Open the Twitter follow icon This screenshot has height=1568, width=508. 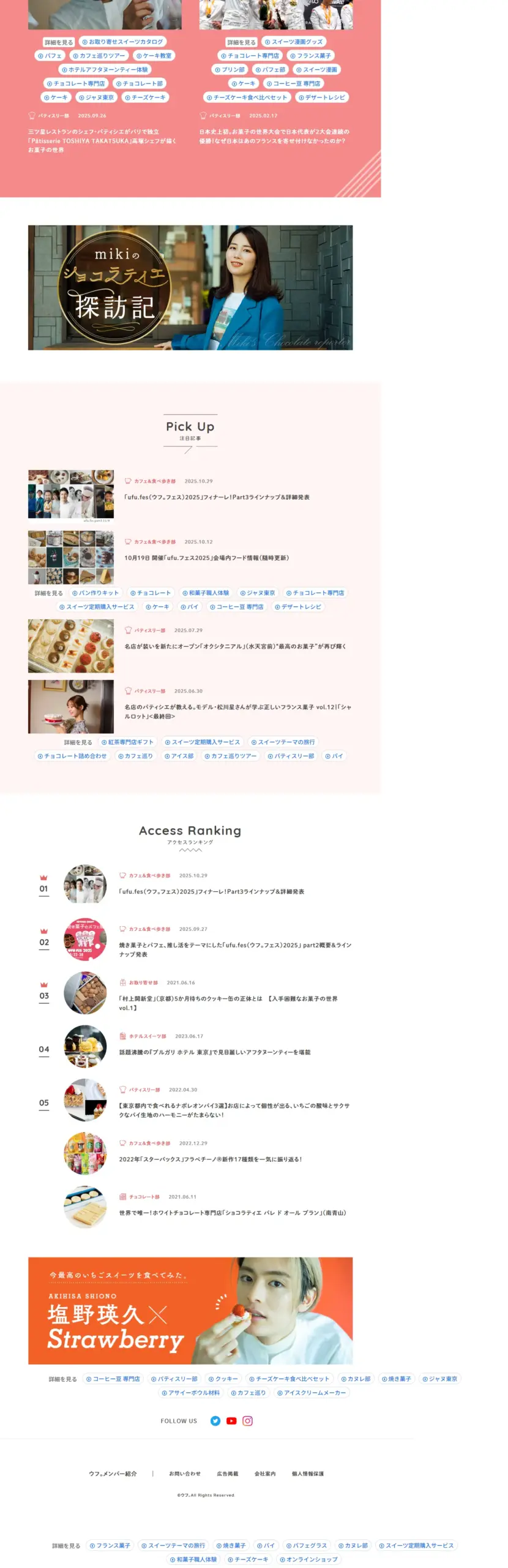click(x=215, y=1420)
